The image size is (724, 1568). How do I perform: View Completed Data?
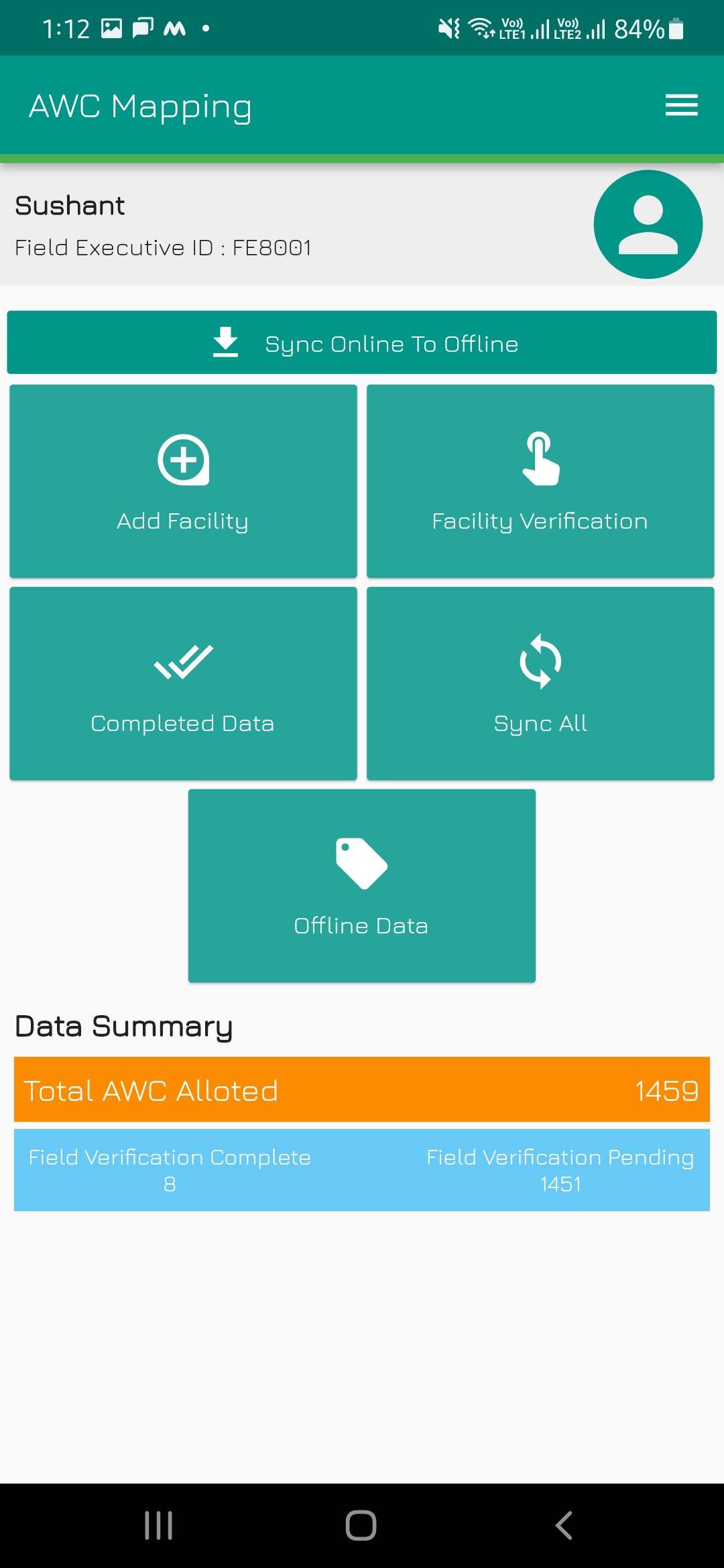coord(183,683)
